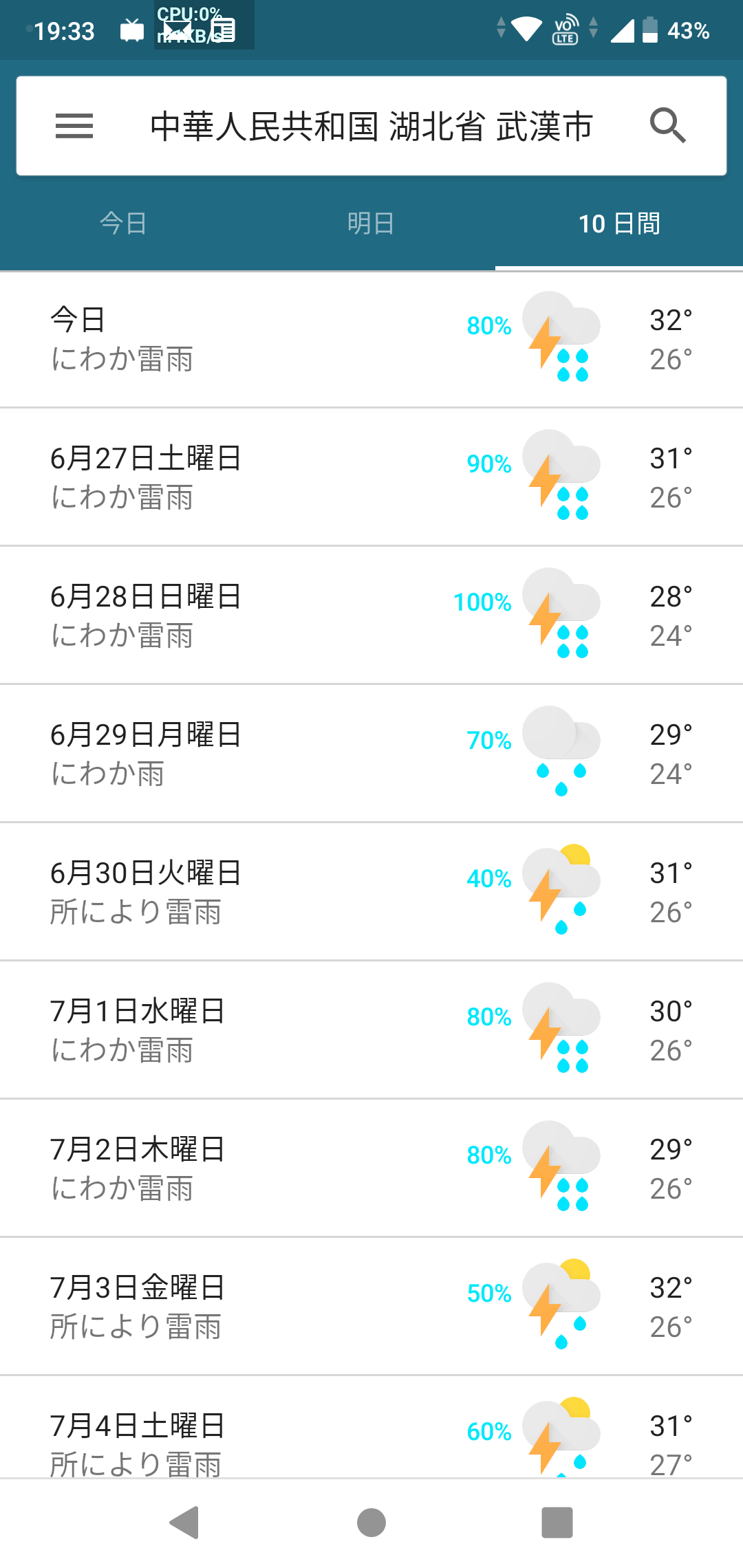Open the 6月29日月曜日 forecast
The image size is (743, 1568).
371,754
